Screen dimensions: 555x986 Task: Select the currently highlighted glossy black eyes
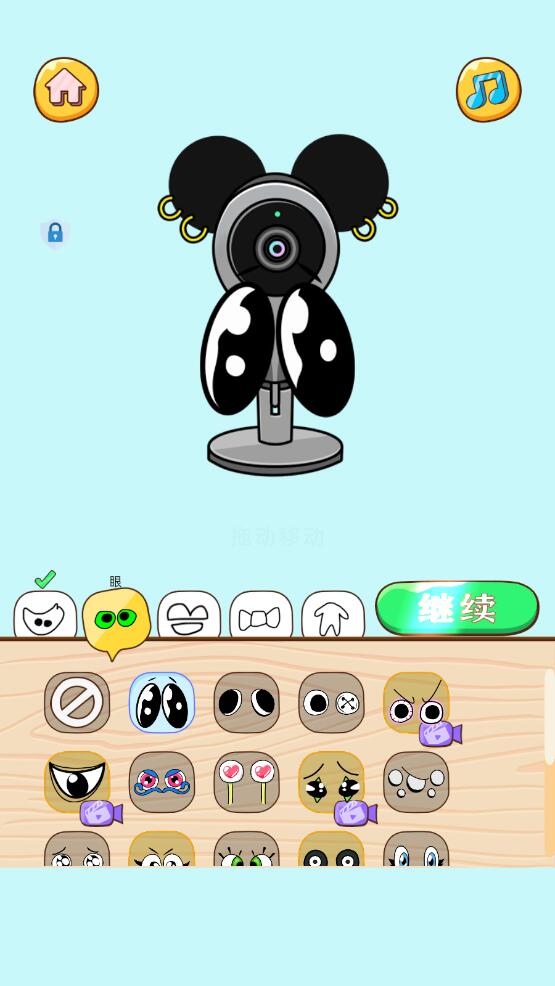click(162, 702)
